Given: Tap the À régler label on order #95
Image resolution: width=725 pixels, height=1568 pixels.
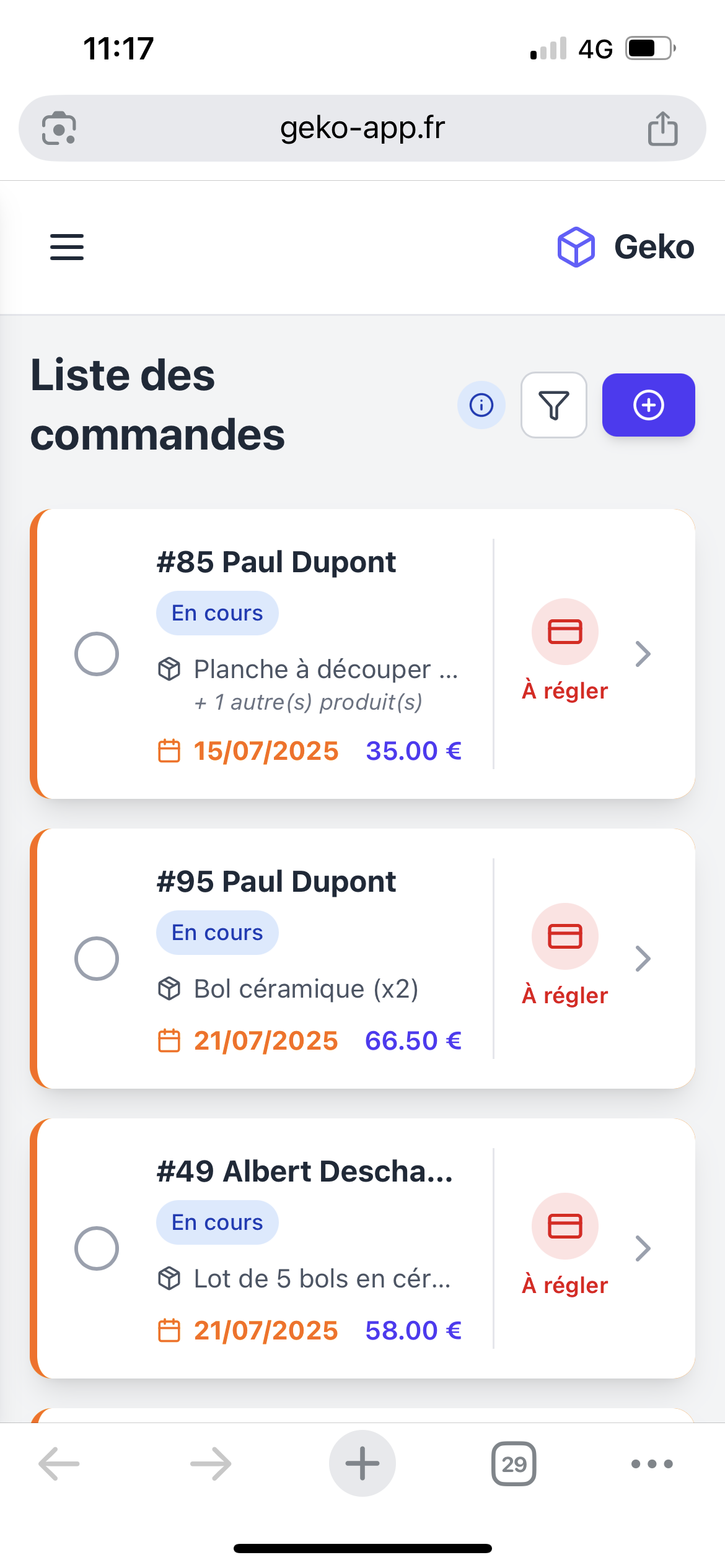Looking at the screenshot, I should [x=565, y=996].
